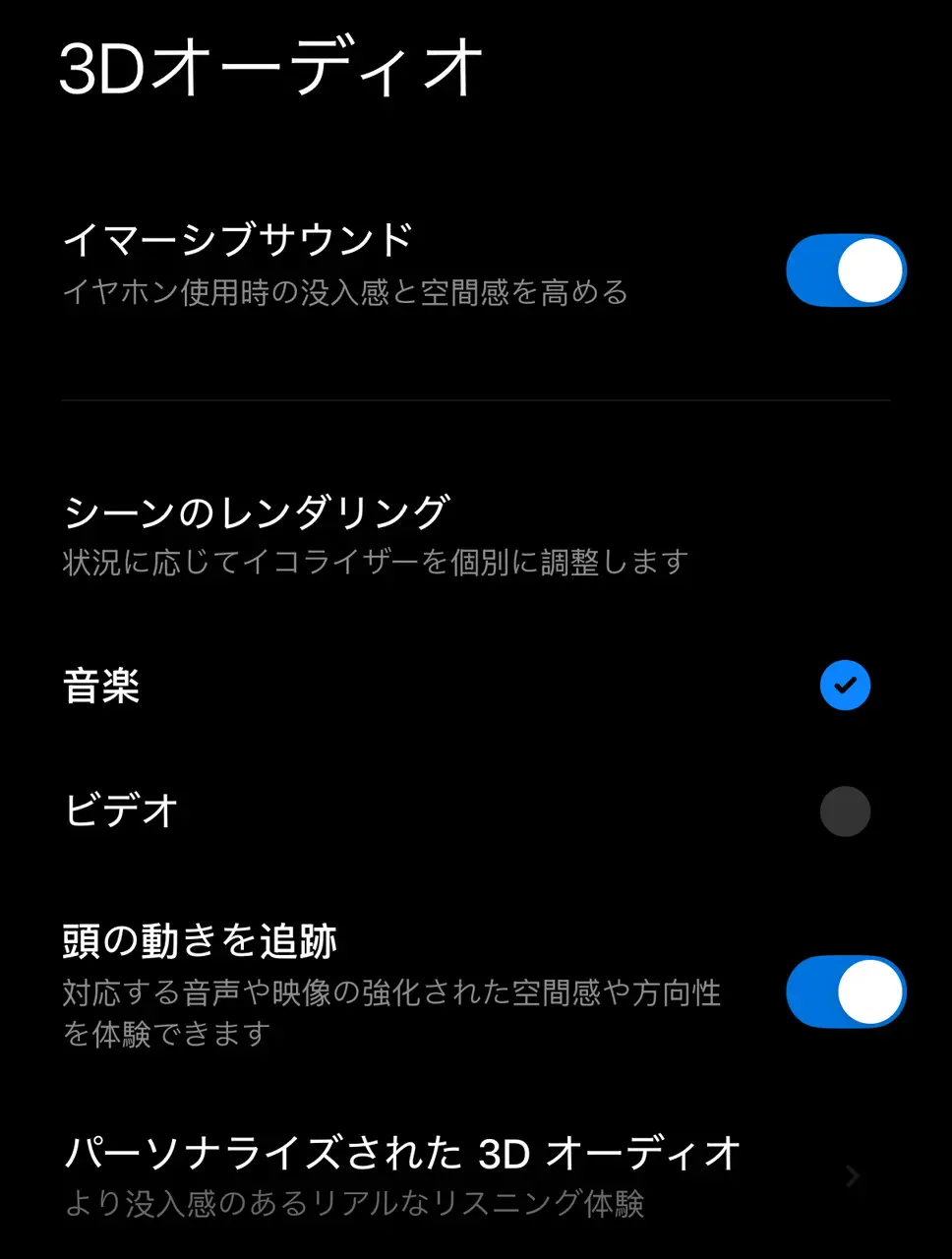The image size is (952, 1259).
Task: Disable the 頭の動きを追跡 toggle
Action: click(x=845, y=991)
